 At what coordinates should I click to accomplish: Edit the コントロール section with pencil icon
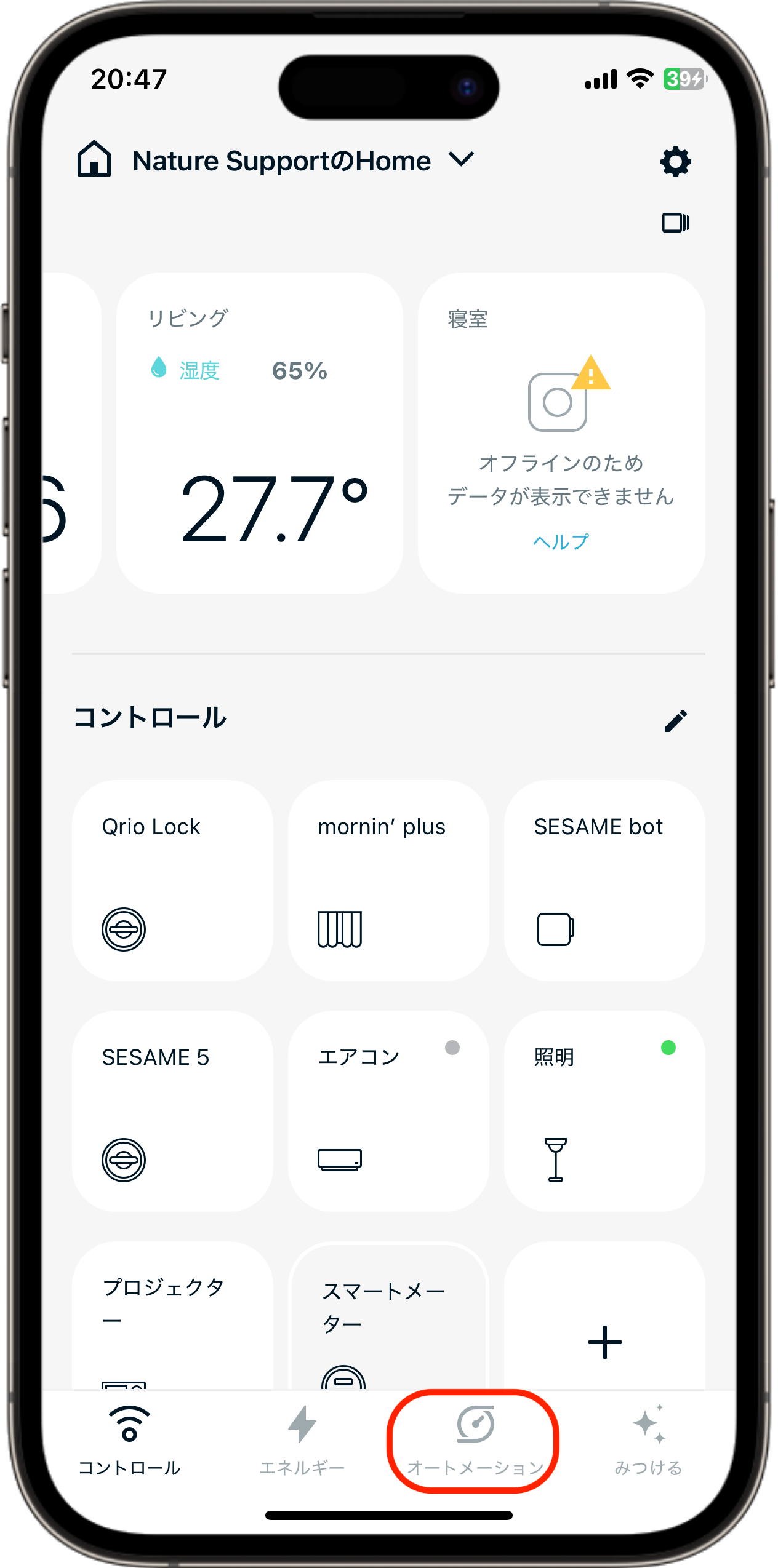point(675,720)
